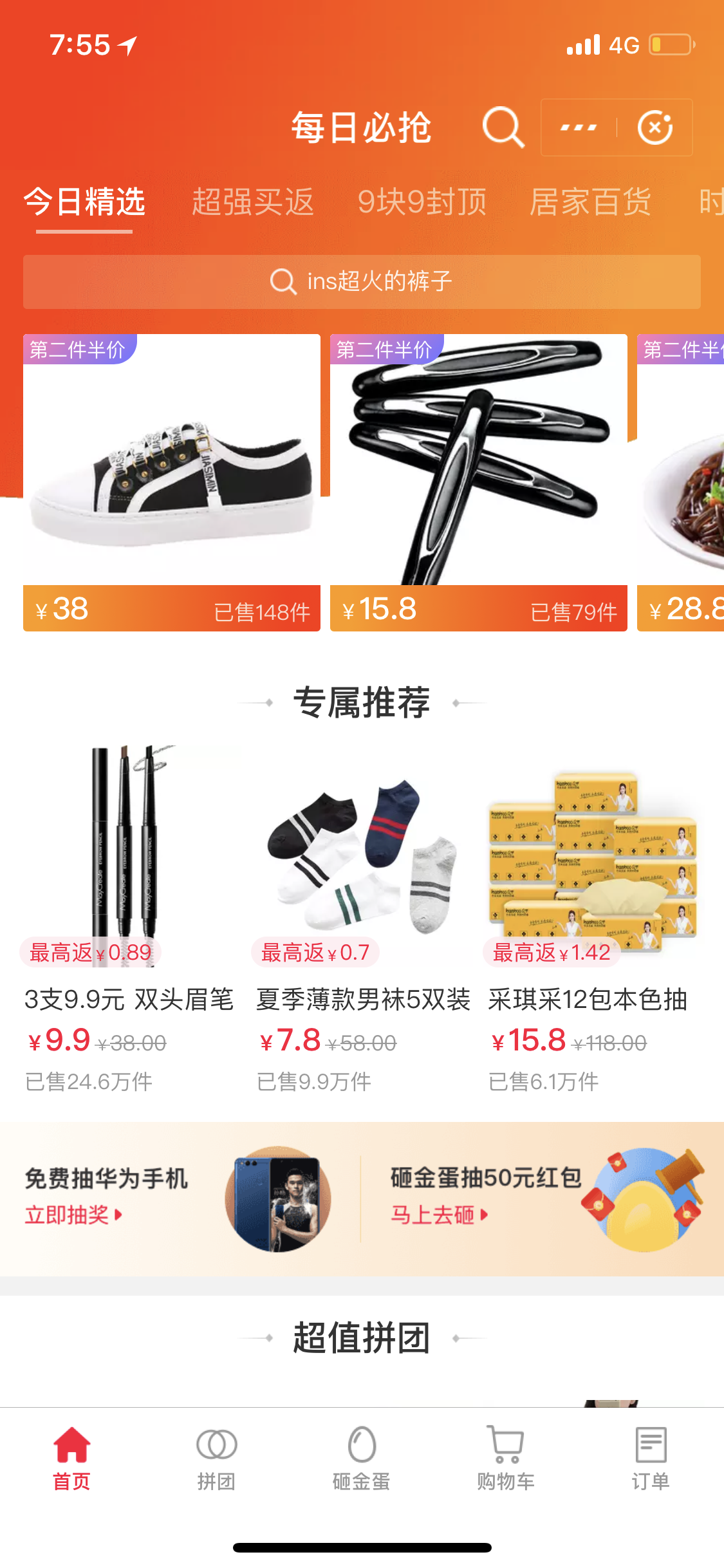Select the 9块9封顶 tab
The width and height of the screenshot is (724, 1568).
tap(422, 202)
